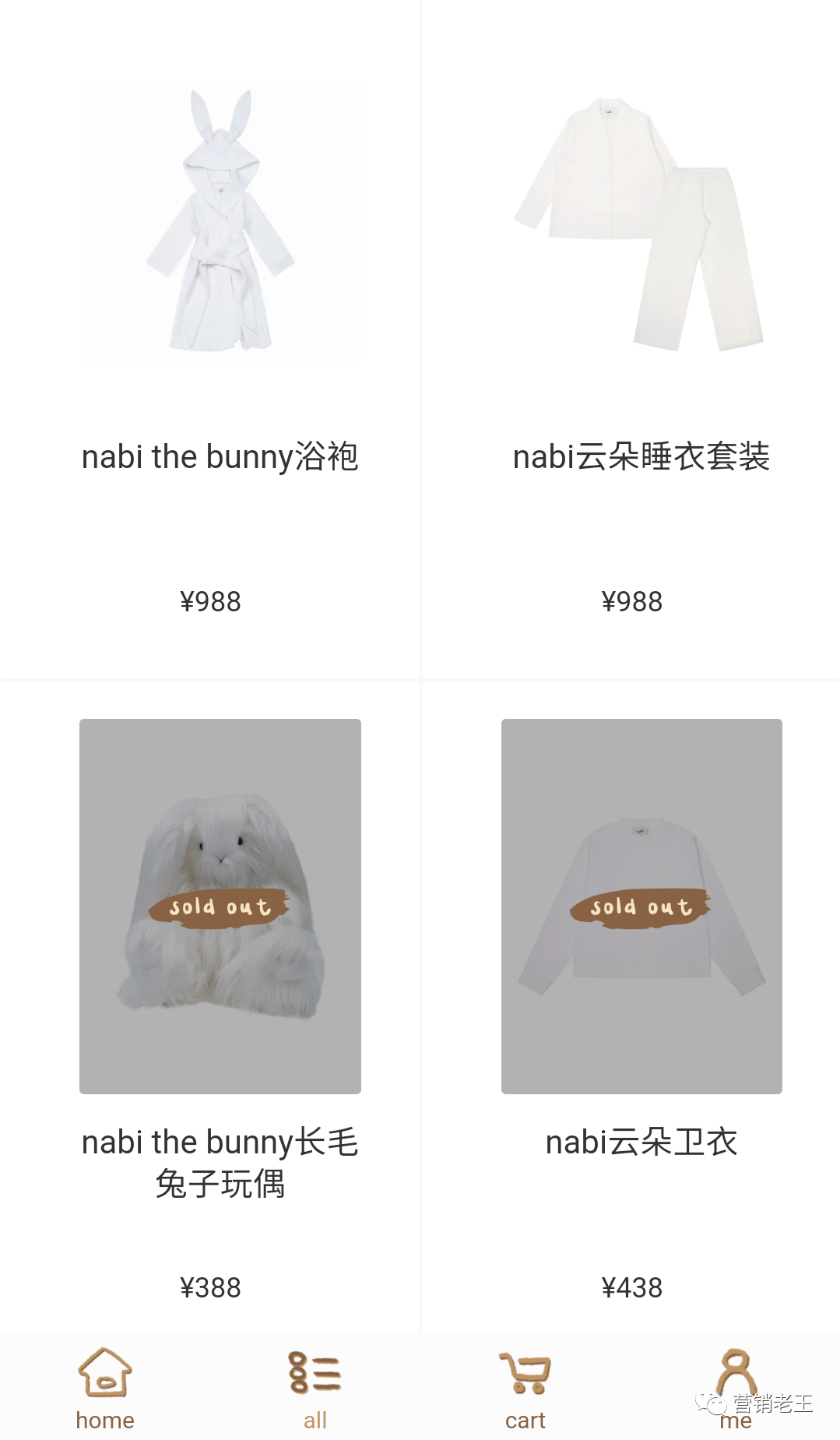The height and width of the screenshot is (1440, 840).
Task: Open the cart tab
Action: (x=525, y=1388)
